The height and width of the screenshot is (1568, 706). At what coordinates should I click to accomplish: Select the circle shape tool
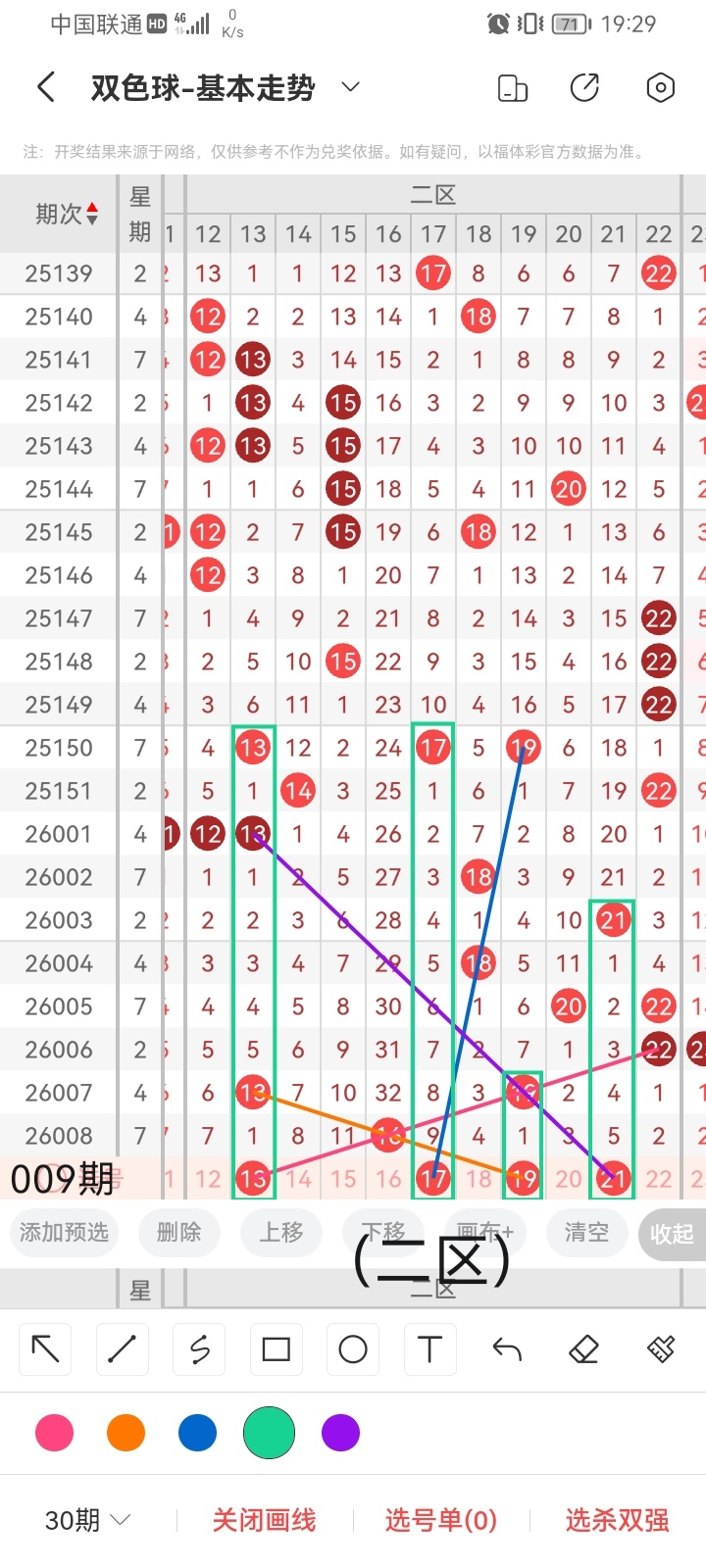pyautogui.click(x=353, y=1349)
